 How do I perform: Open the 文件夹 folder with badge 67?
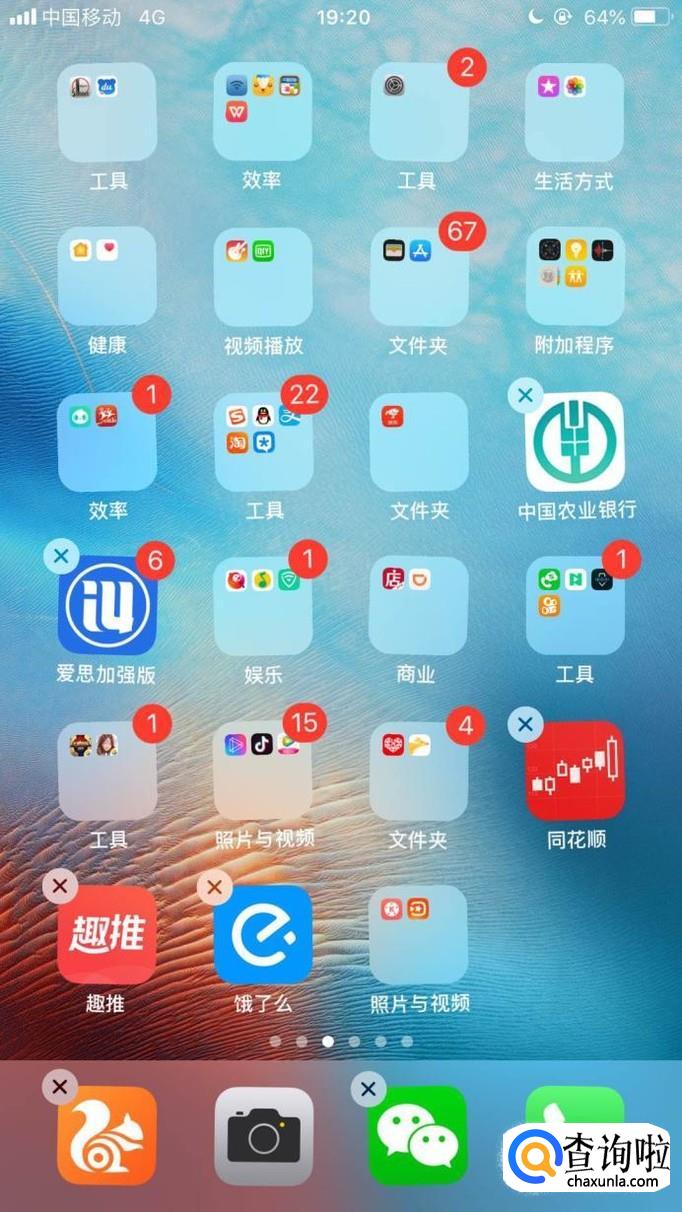[x=418, y=276]
